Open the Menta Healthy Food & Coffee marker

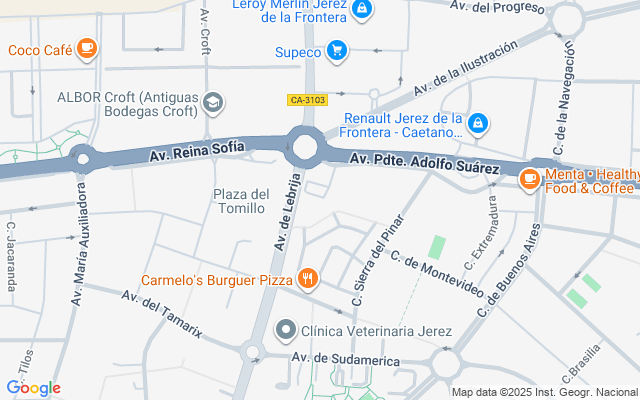click(x=529, y=178)
